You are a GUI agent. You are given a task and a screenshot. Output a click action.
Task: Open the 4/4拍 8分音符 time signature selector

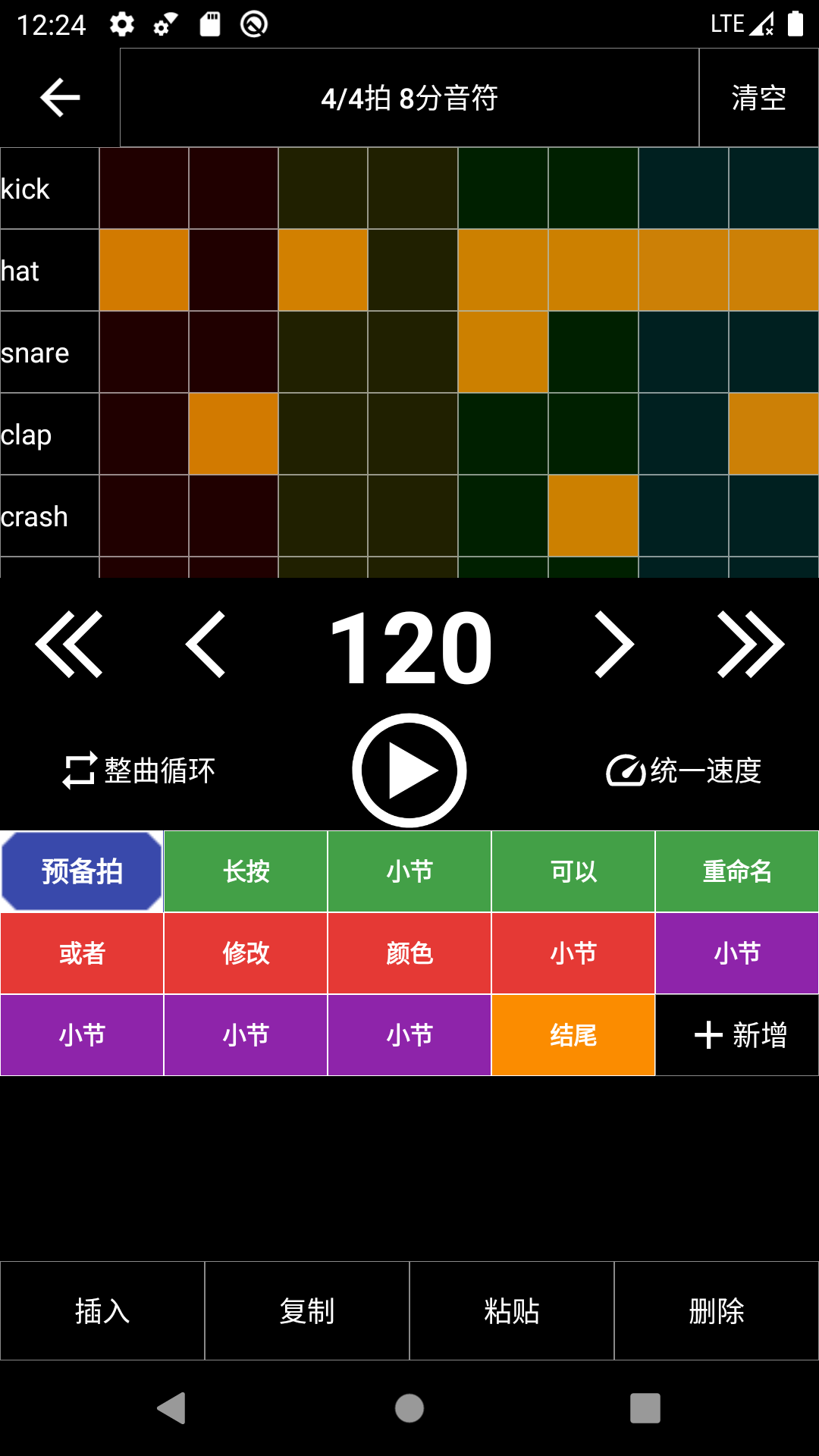pos(409,98)
